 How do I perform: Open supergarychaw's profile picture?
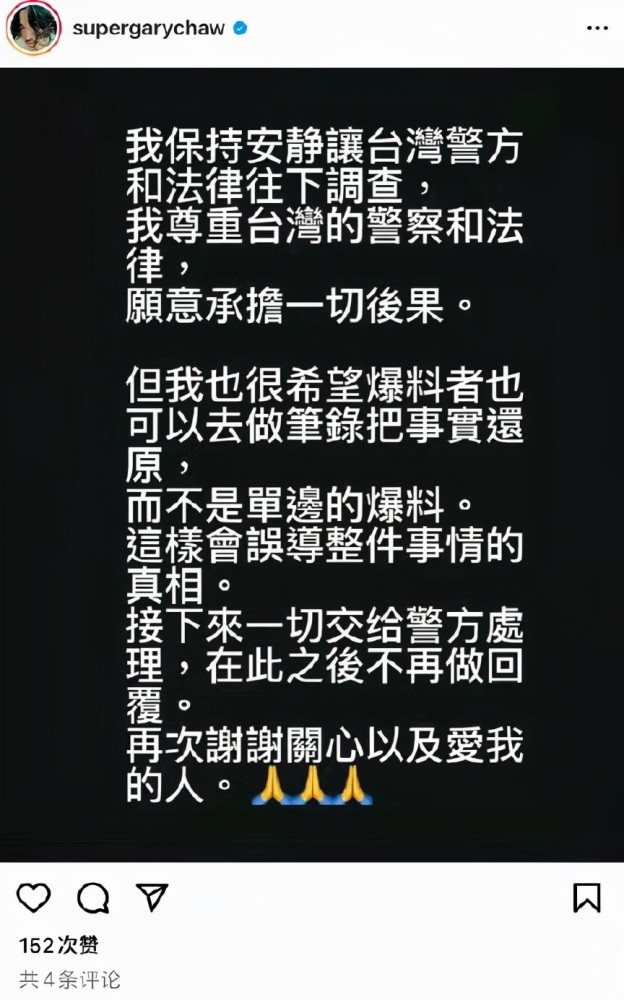(33, 29)
